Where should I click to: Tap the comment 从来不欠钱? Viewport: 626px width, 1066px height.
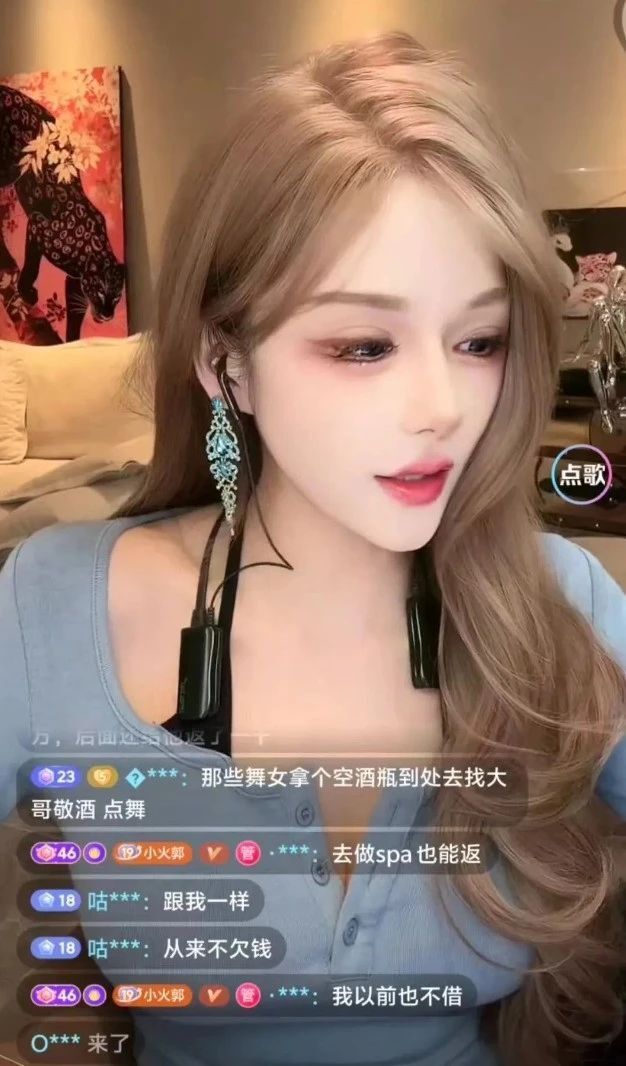[217, 948]
